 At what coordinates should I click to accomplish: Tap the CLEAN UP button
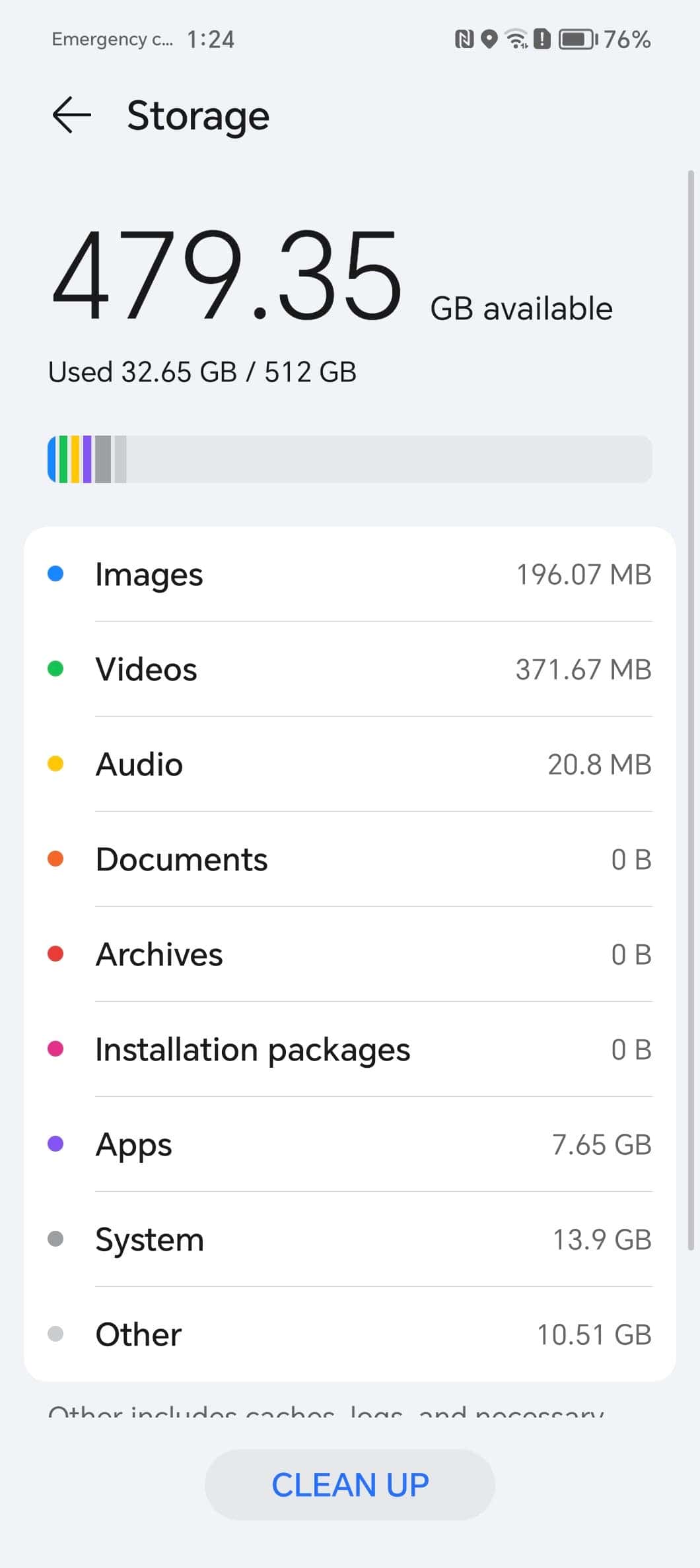point(350,1485)
